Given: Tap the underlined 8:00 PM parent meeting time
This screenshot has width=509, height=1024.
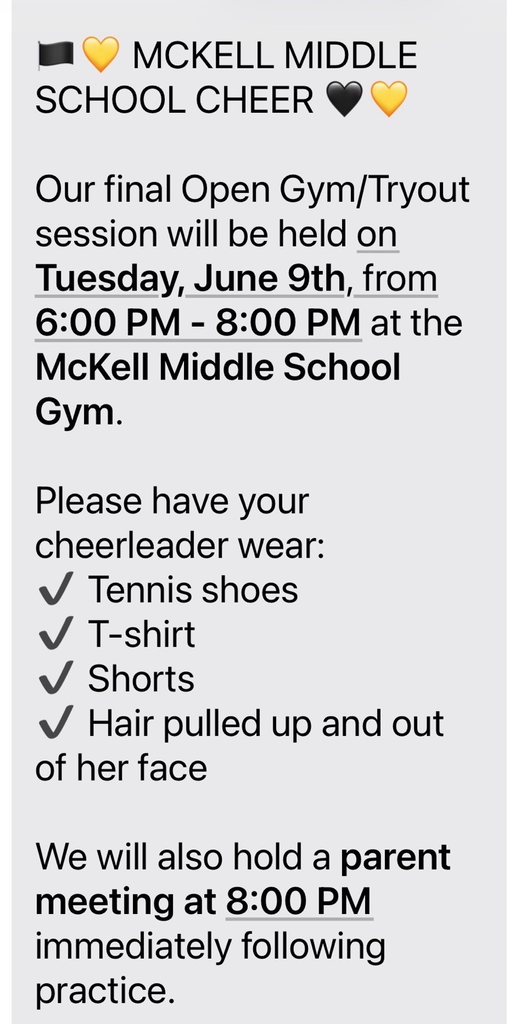Looking at the screenshot, I should pos(299,901).
